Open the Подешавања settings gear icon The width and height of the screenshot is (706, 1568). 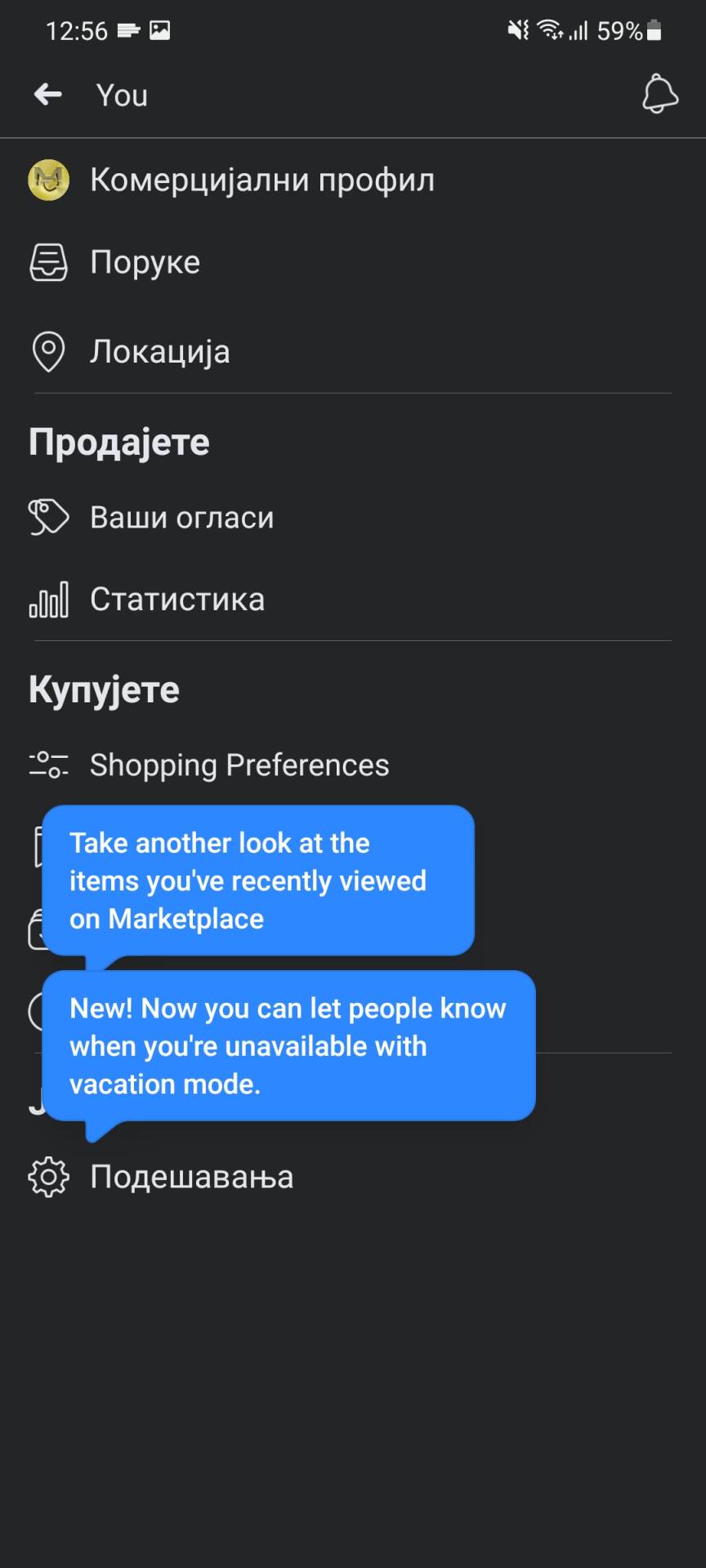point(49,1177)
